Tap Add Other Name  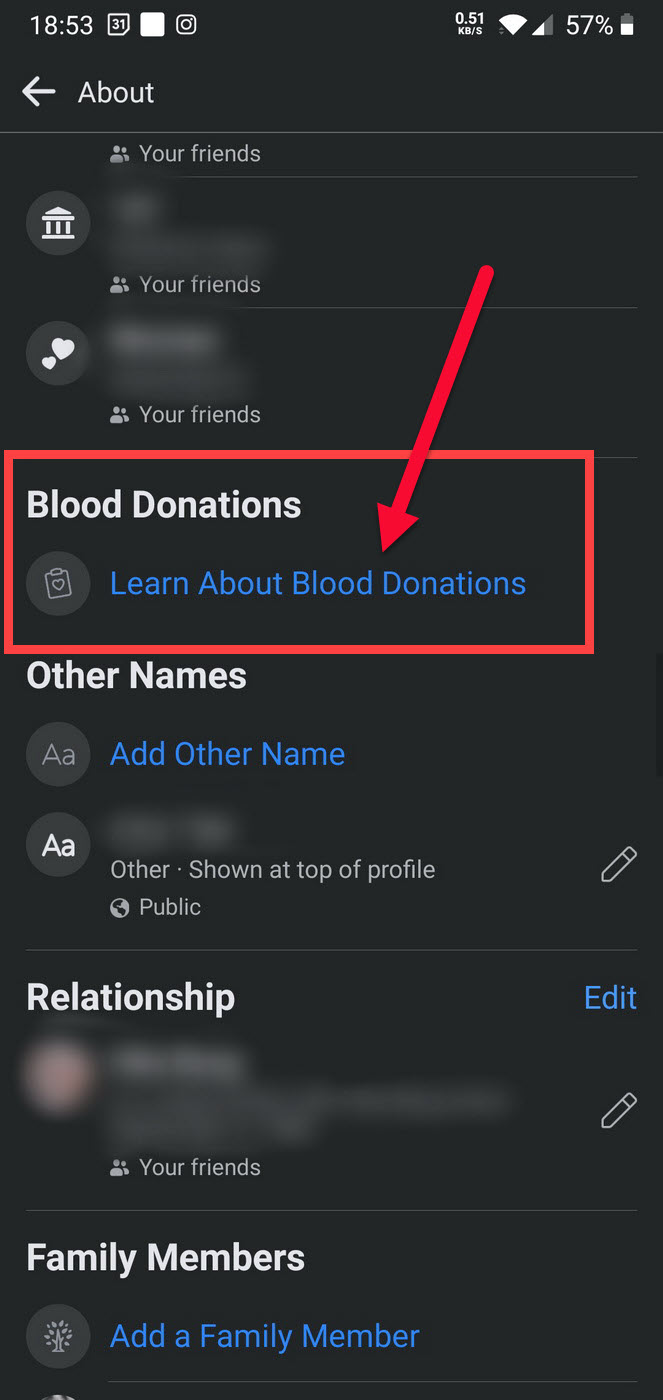tap(227, 753)
